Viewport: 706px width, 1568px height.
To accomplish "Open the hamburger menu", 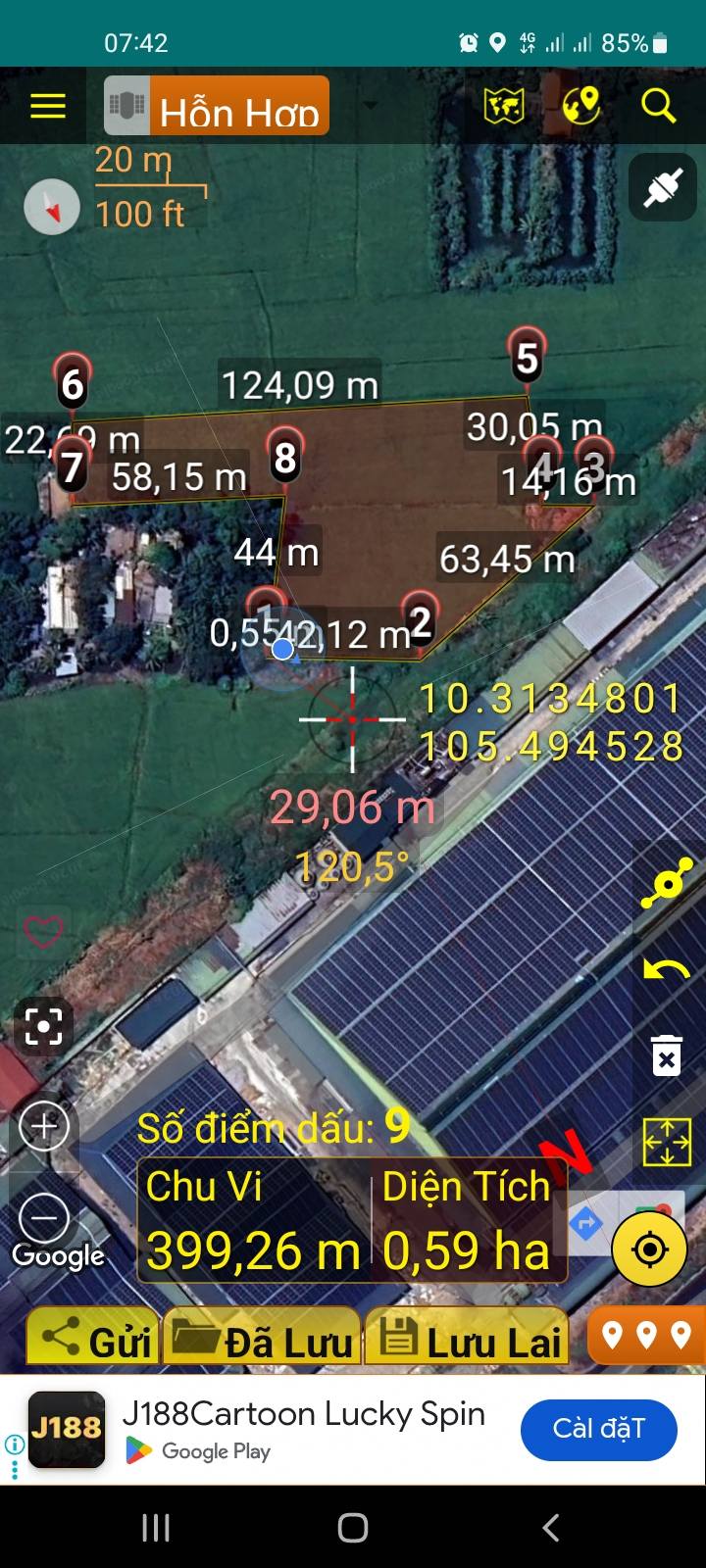I will [47, 106].
